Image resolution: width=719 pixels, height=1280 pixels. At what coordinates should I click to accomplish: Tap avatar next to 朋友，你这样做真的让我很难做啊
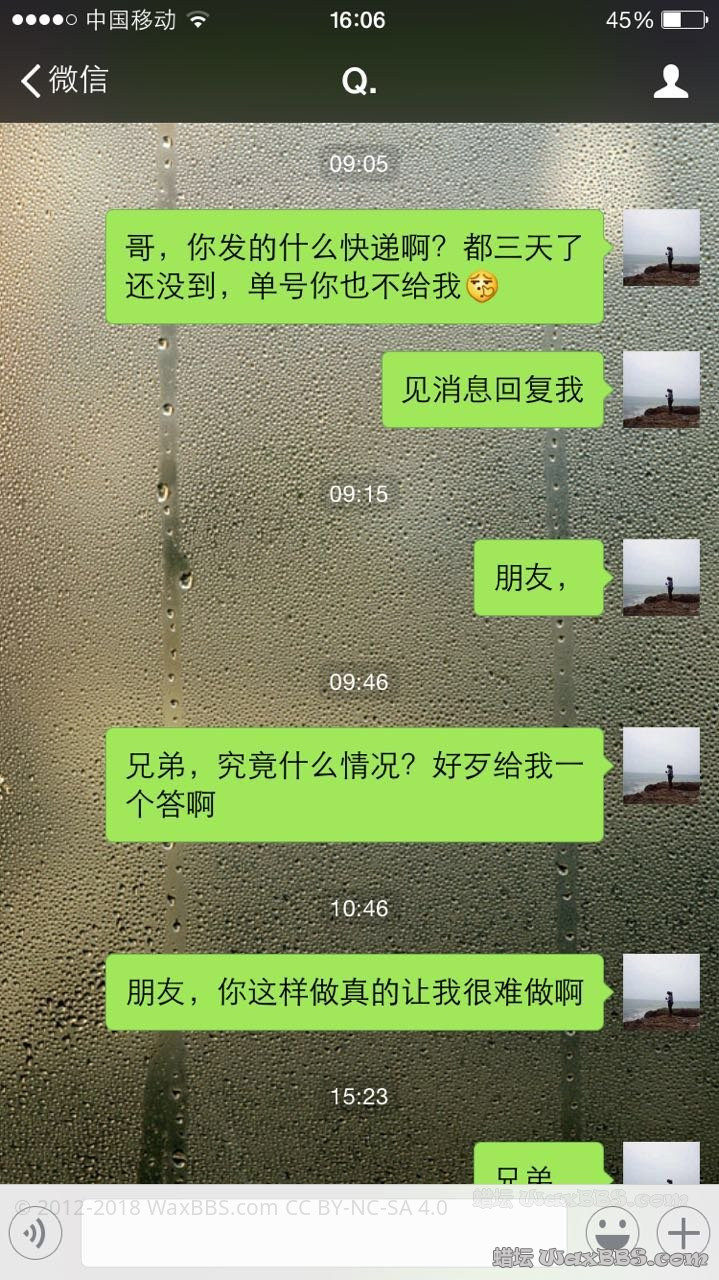click(661, 992)
